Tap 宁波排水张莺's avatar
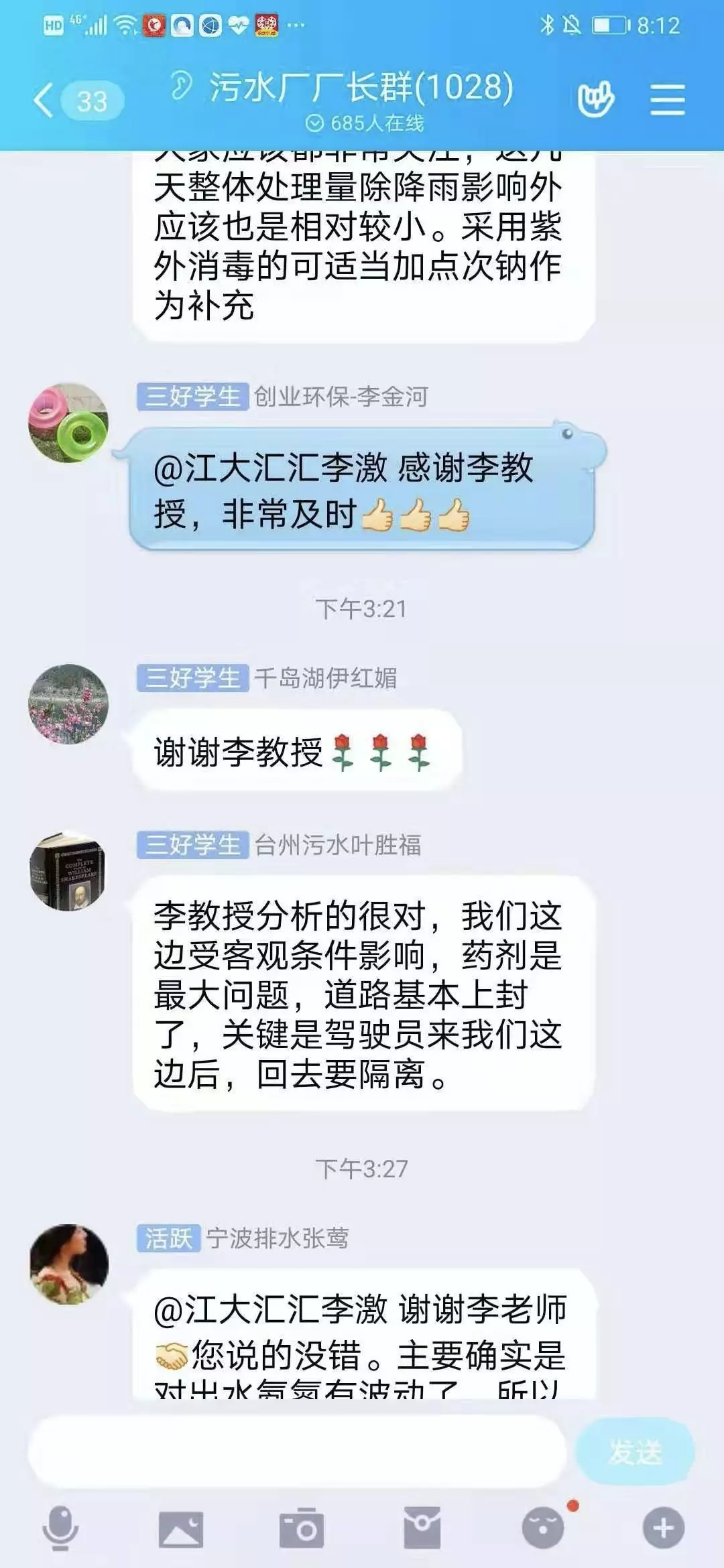This screenshot has width=724, height=1568. [68, 1264]
